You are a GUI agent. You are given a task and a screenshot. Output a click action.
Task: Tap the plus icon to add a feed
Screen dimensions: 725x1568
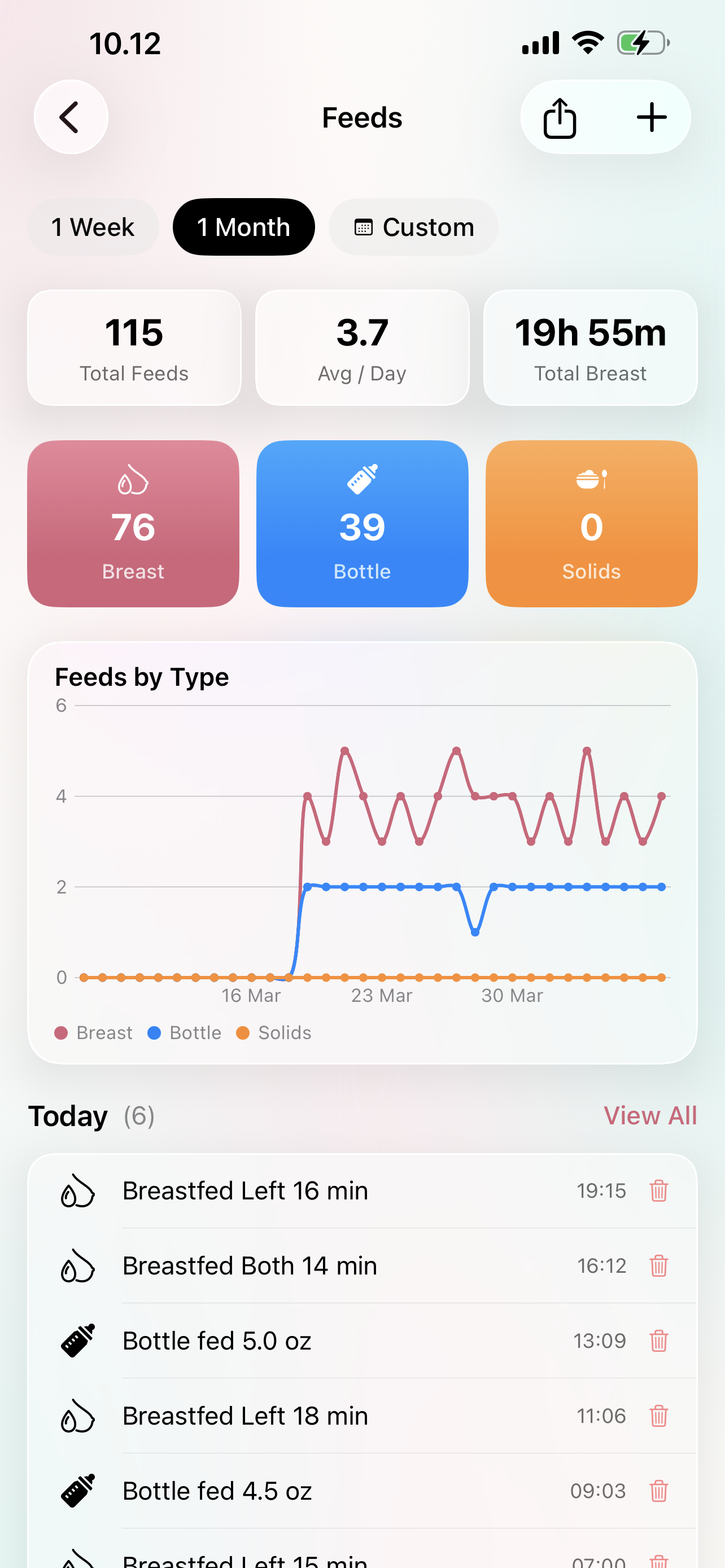tap(652, 117)
